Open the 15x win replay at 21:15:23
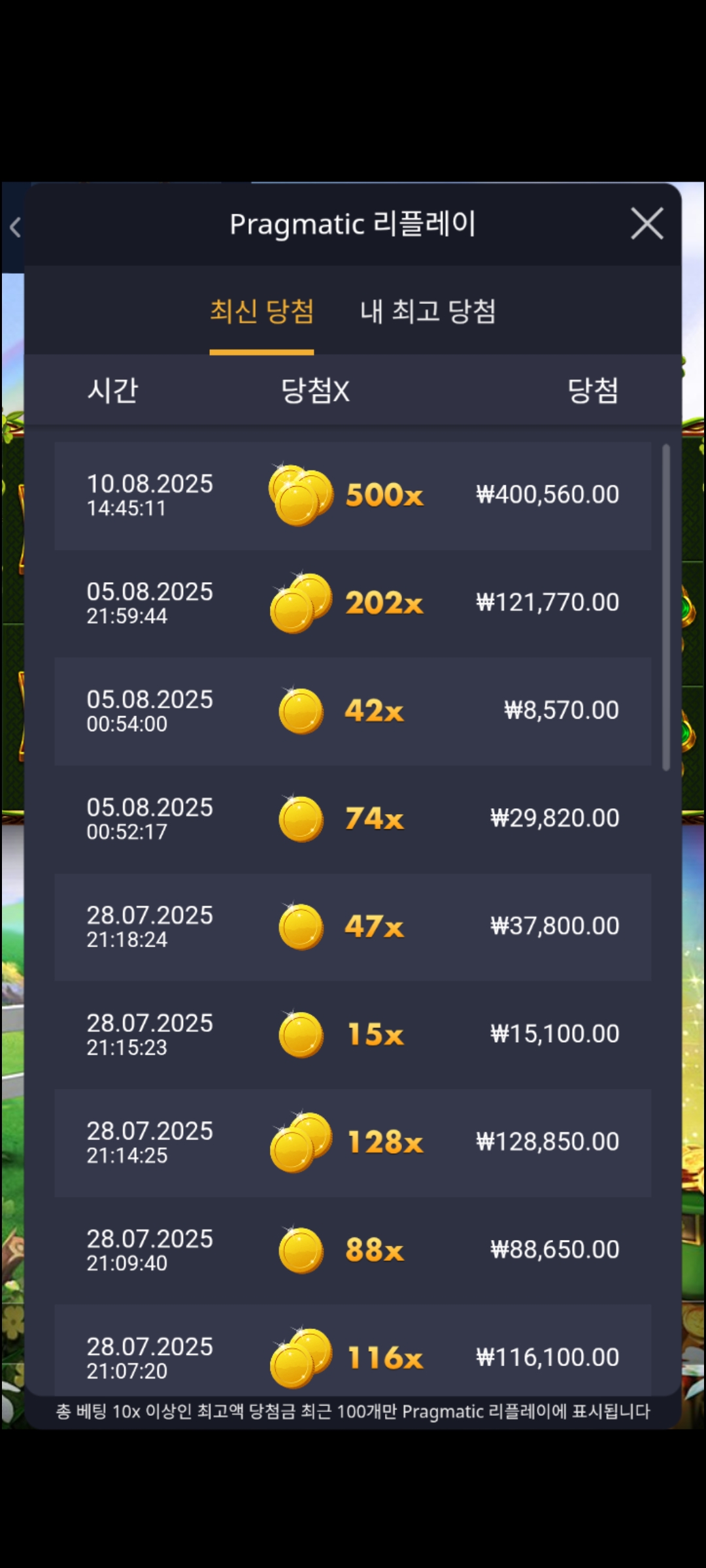The width and height of the screenshot is (706, 1568). pyautogui.click(x=352, y=1034)
